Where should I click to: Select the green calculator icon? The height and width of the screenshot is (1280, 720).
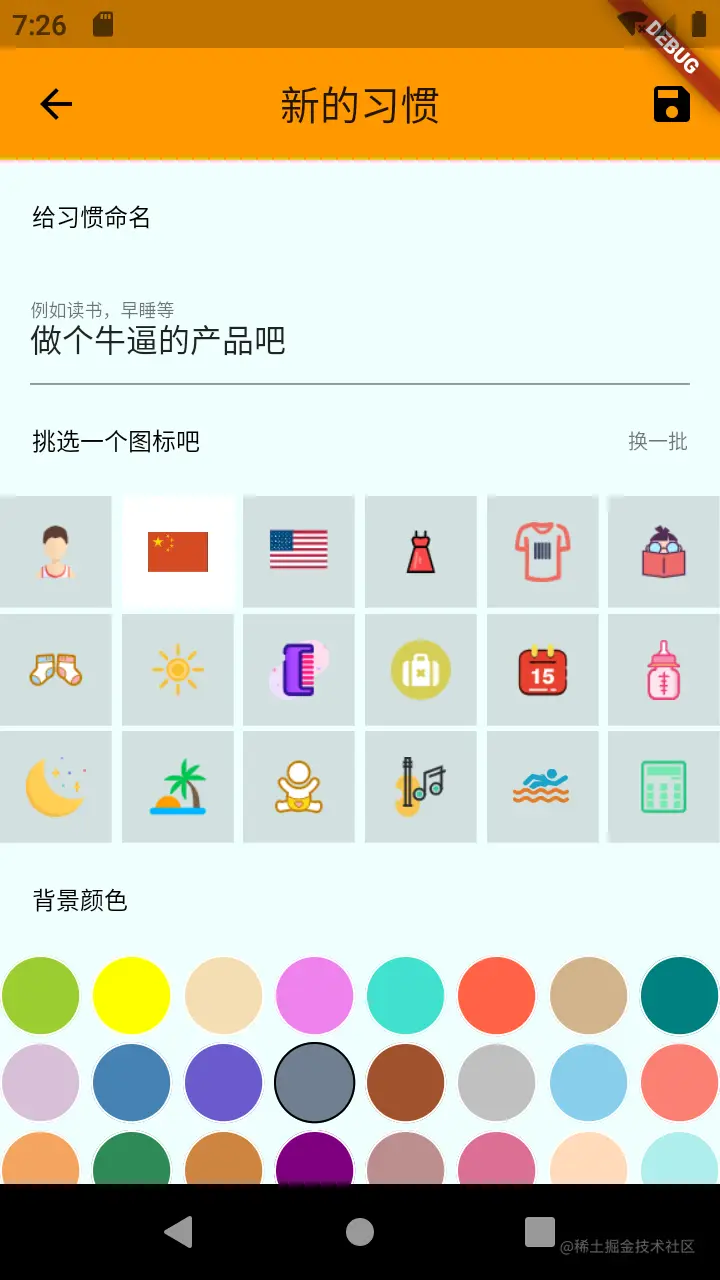663,787
